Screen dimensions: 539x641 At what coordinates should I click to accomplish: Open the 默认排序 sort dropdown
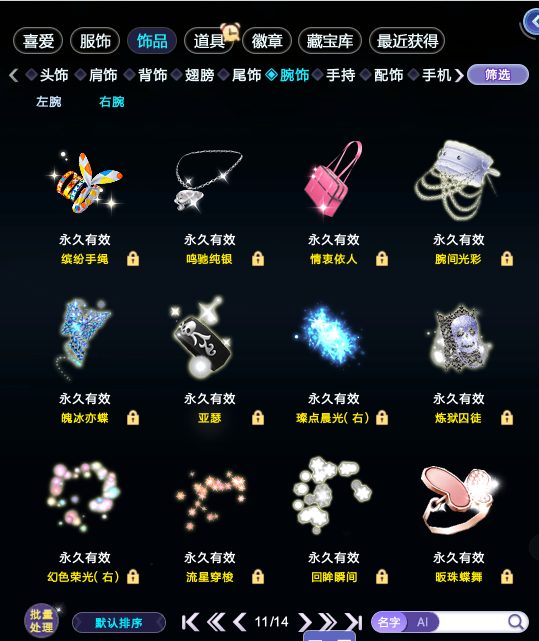(119, 623)
